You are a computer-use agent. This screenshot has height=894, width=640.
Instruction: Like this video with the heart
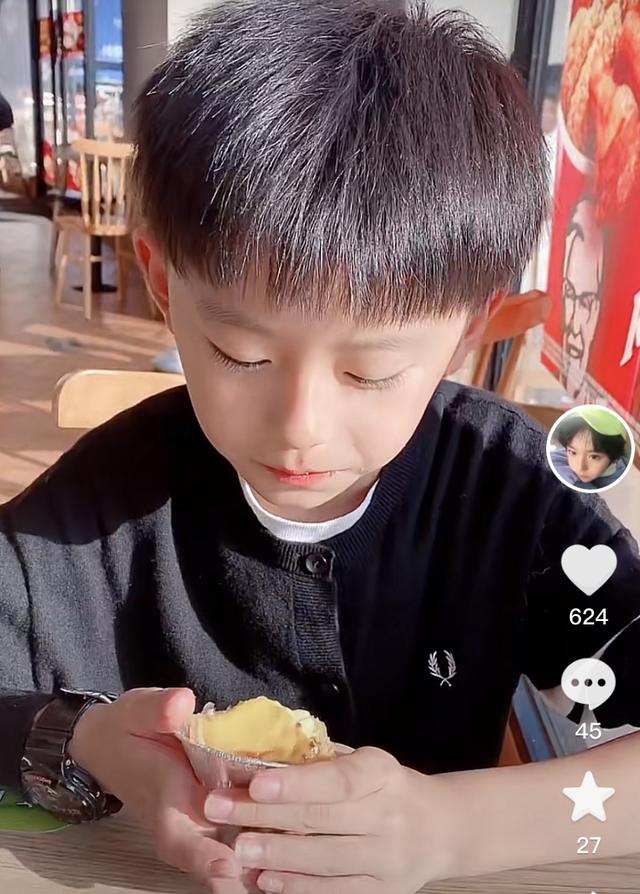coord(588,569)
